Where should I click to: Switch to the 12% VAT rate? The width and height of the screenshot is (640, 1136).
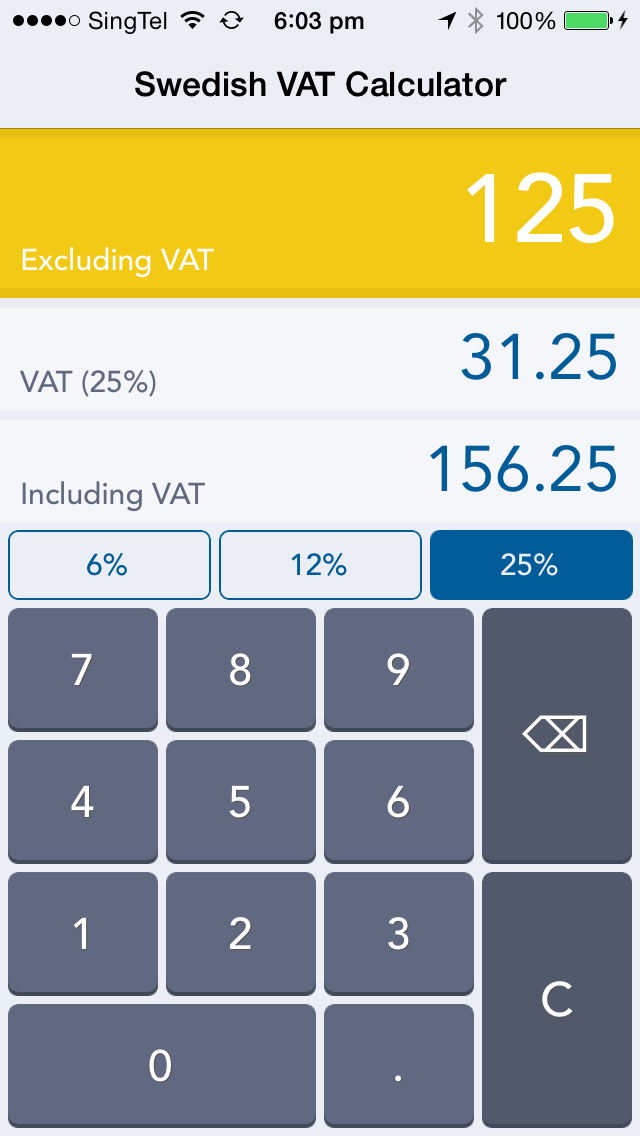320,565
